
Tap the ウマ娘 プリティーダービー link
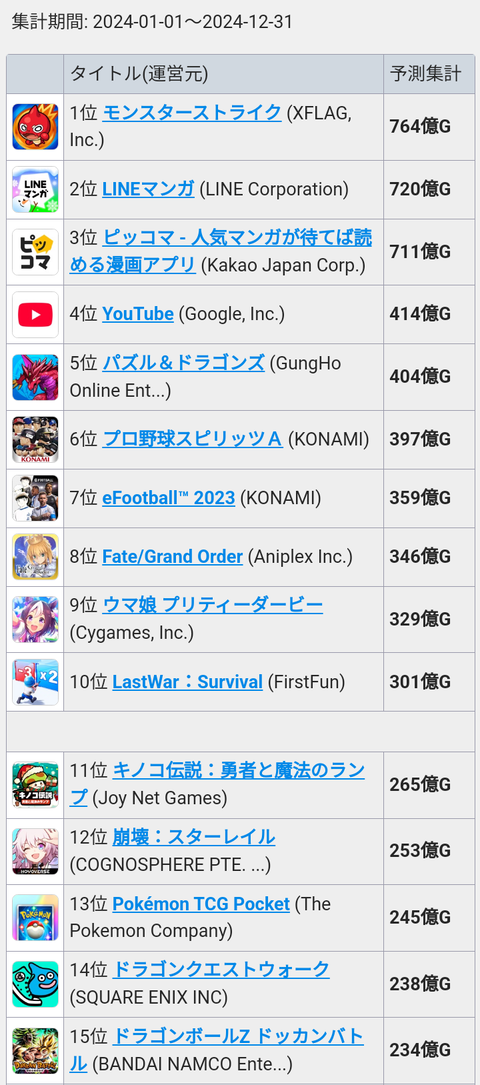pos(212,605)
